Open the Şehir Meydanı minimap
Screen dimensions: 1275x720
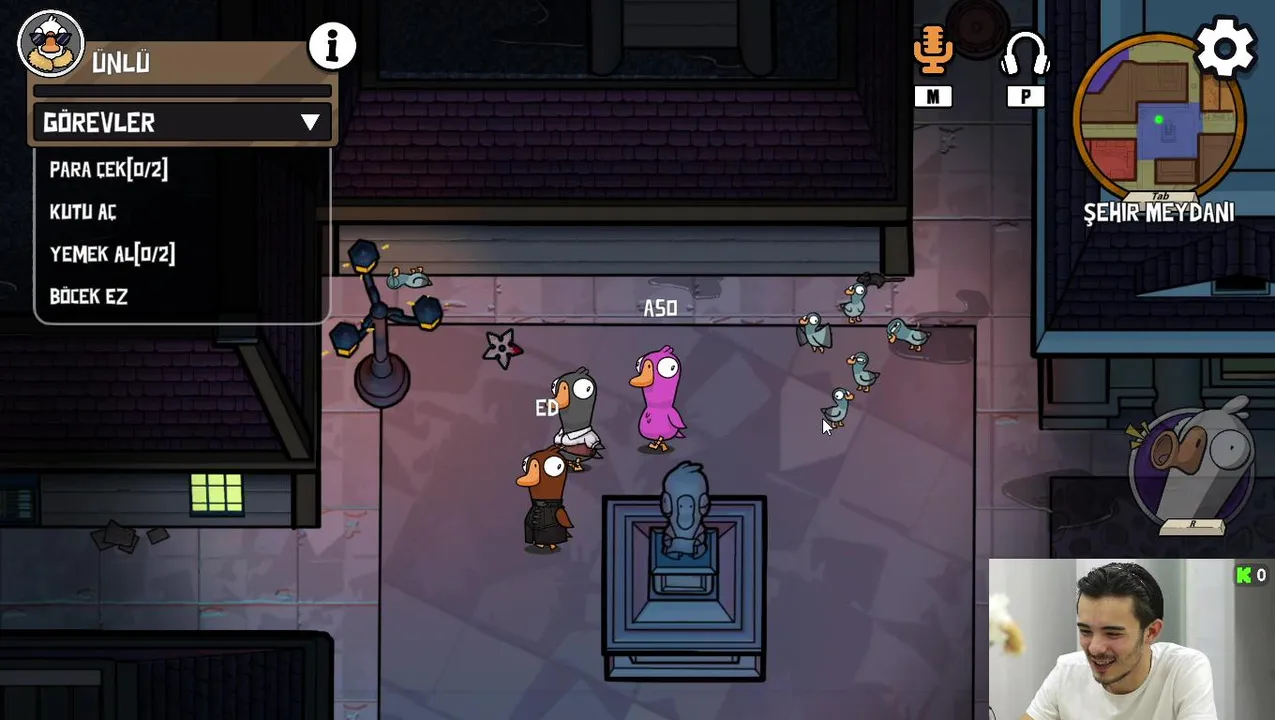pyautogui.click(x=1158, y=118)
